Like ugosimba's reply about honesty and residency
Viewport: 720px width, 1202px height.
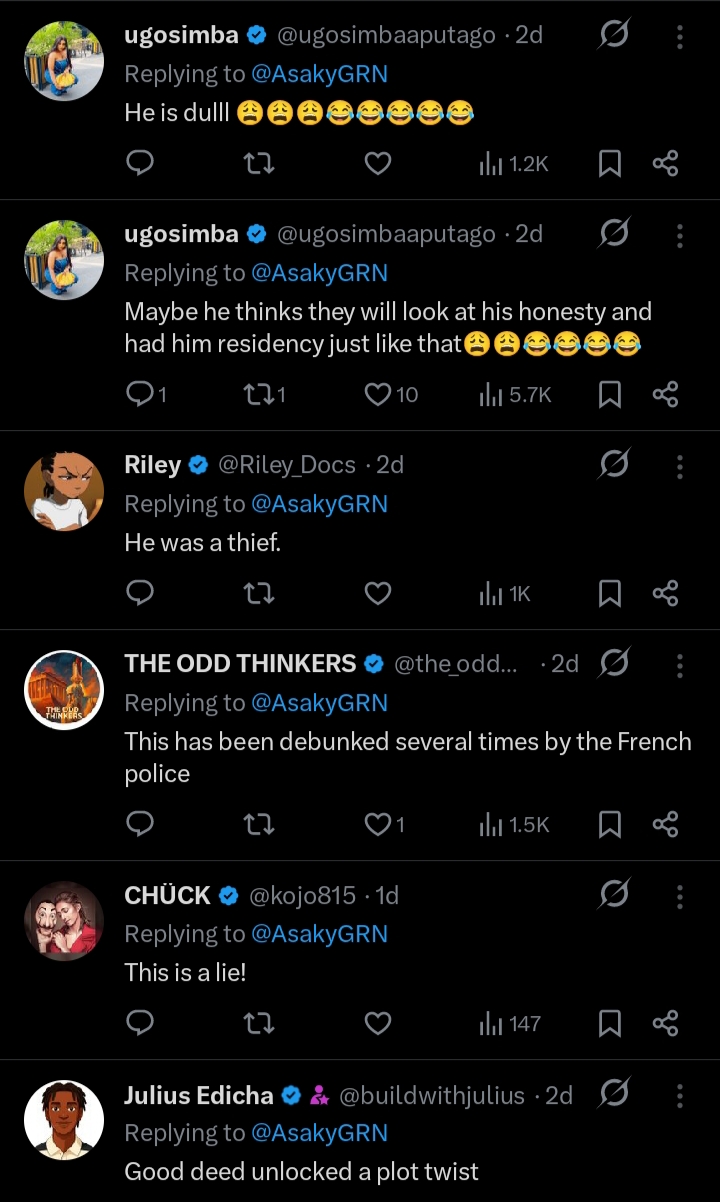pyautogui.click(x=377, y=395)
